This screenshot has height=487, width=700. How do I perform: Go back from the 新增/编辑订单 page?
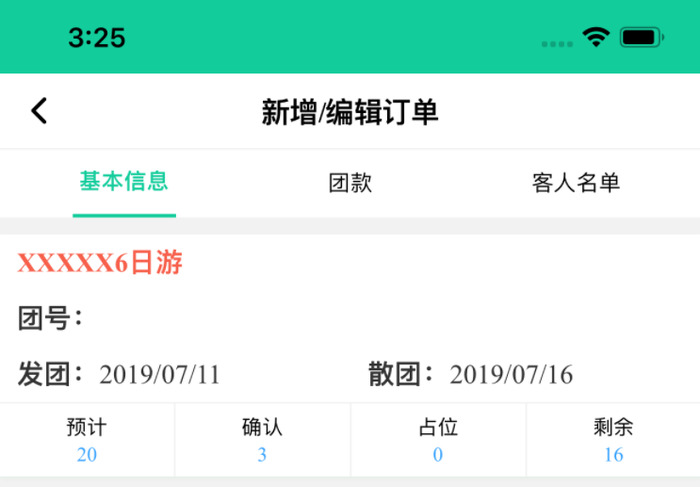[x=39, y=111]
